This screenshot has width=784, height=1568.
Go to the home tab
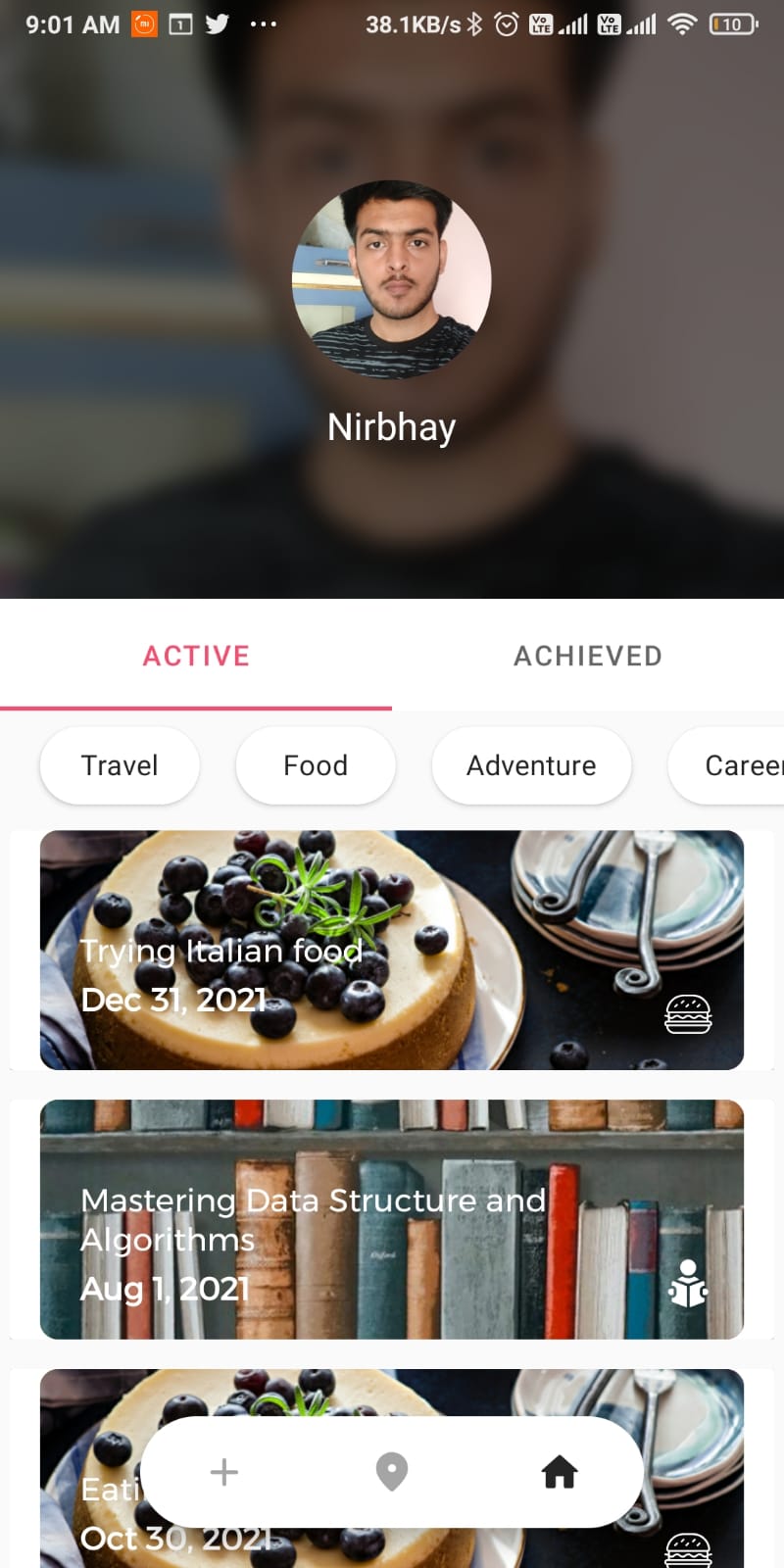(x=560, y=1472)
